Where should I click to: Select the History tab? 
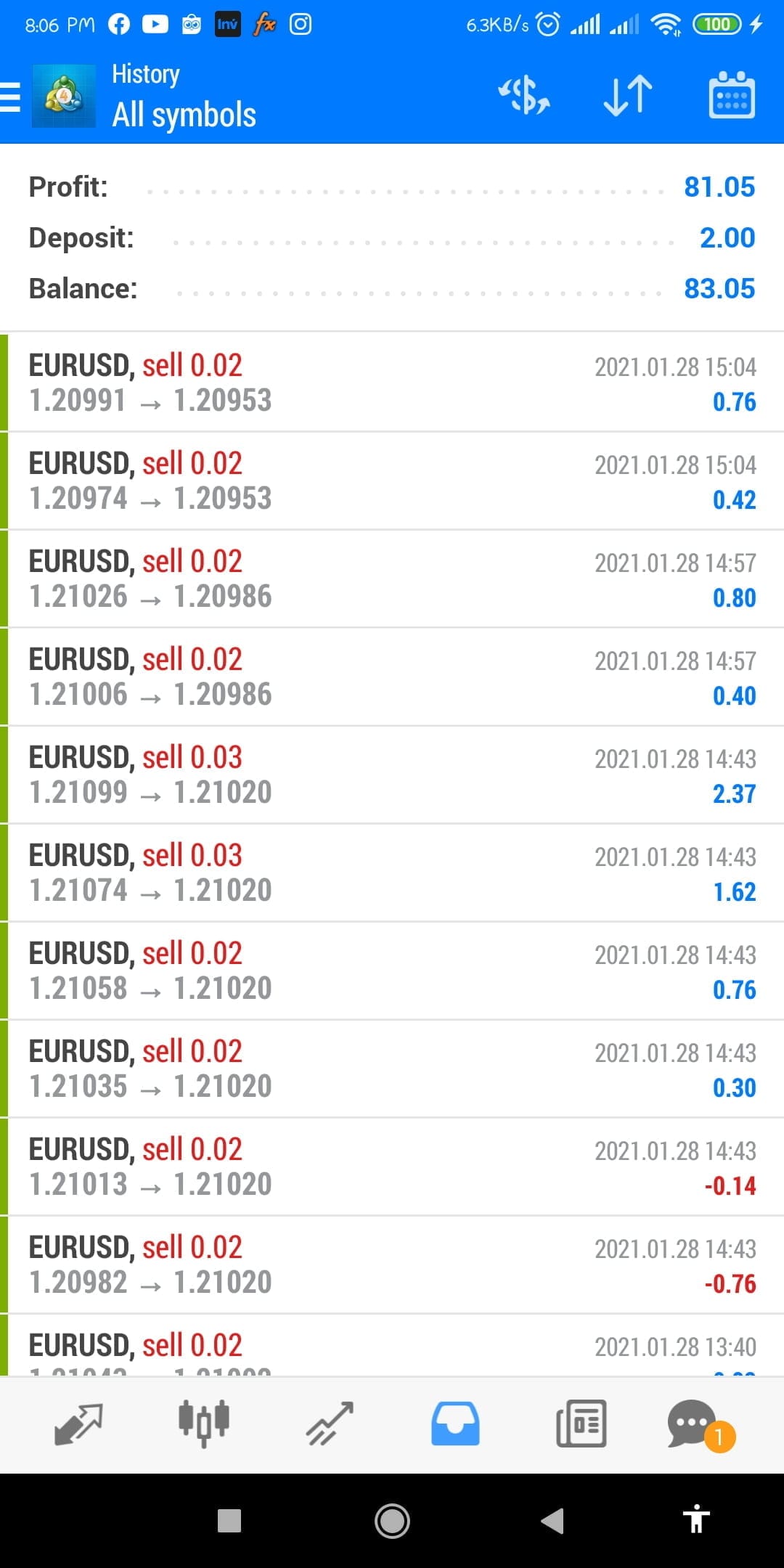click(455, 1424)
